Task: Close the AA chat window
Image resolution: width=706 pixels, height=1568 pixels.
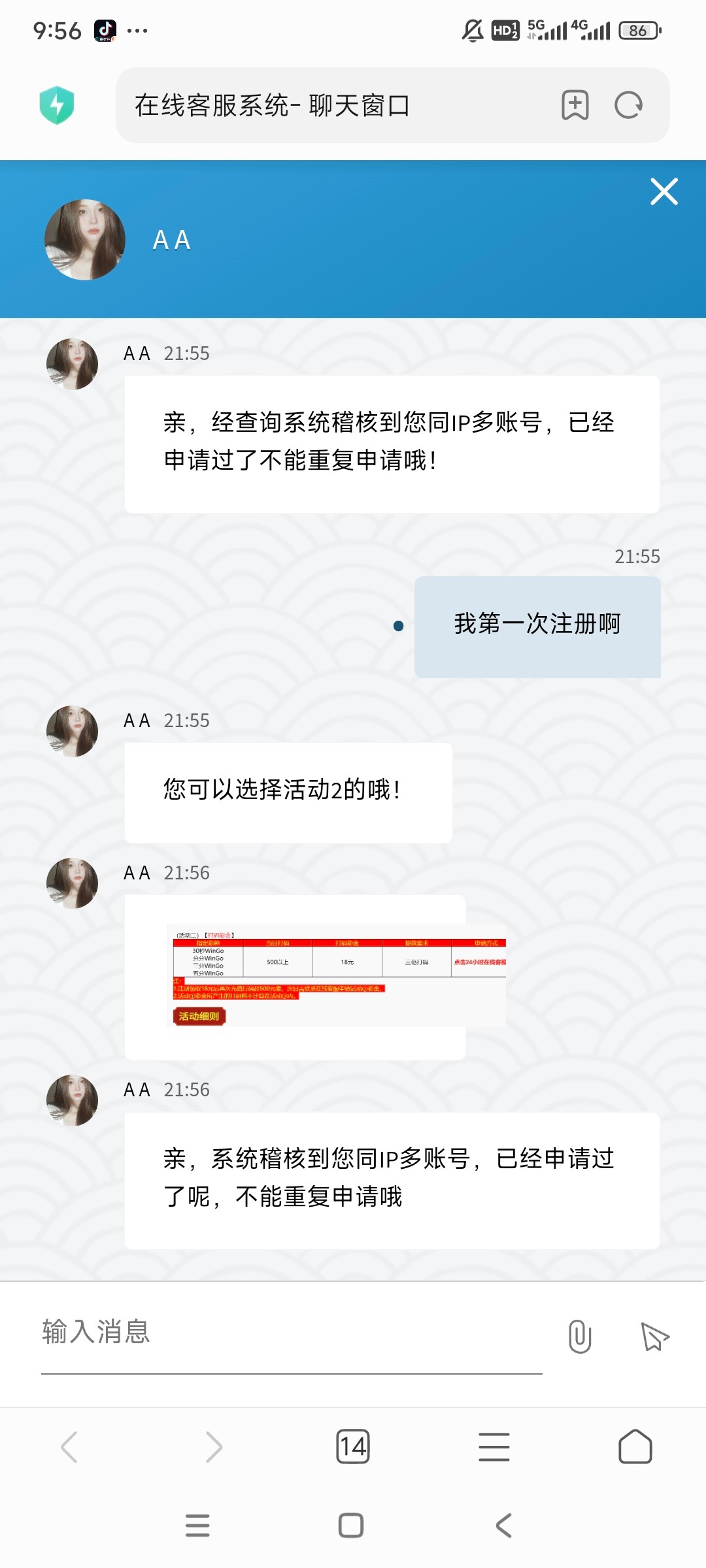Action: (664, 191)
